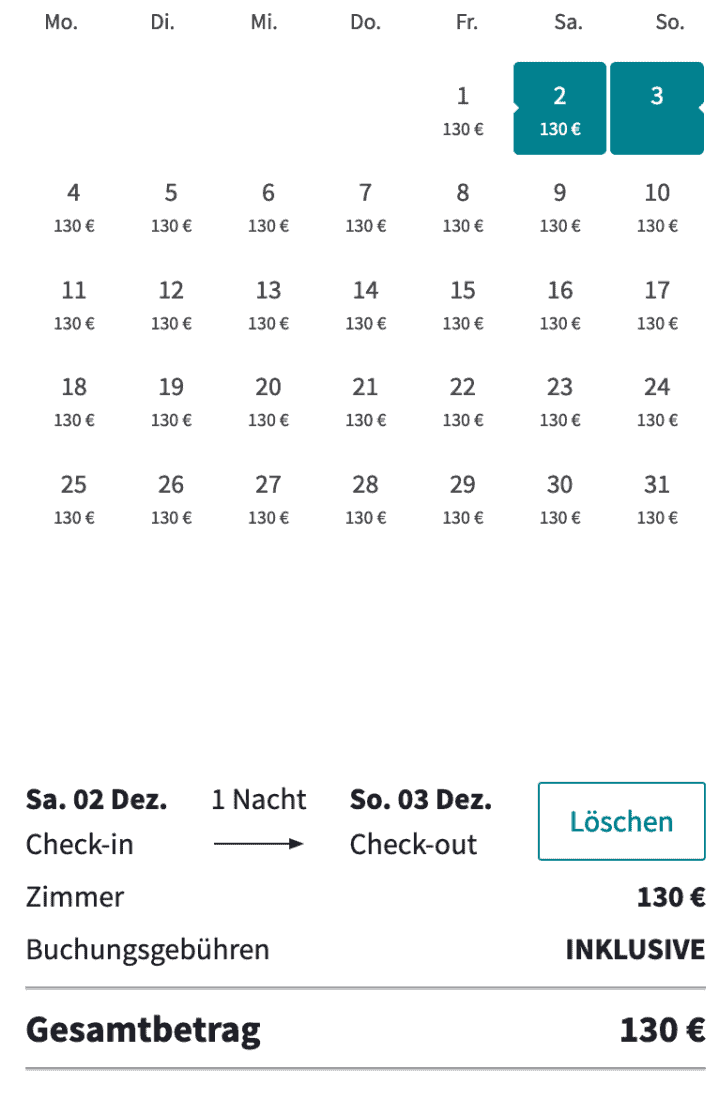719x1100 pixels.
Task: Pick day 24 in the calendar
Action: [657, 400]
